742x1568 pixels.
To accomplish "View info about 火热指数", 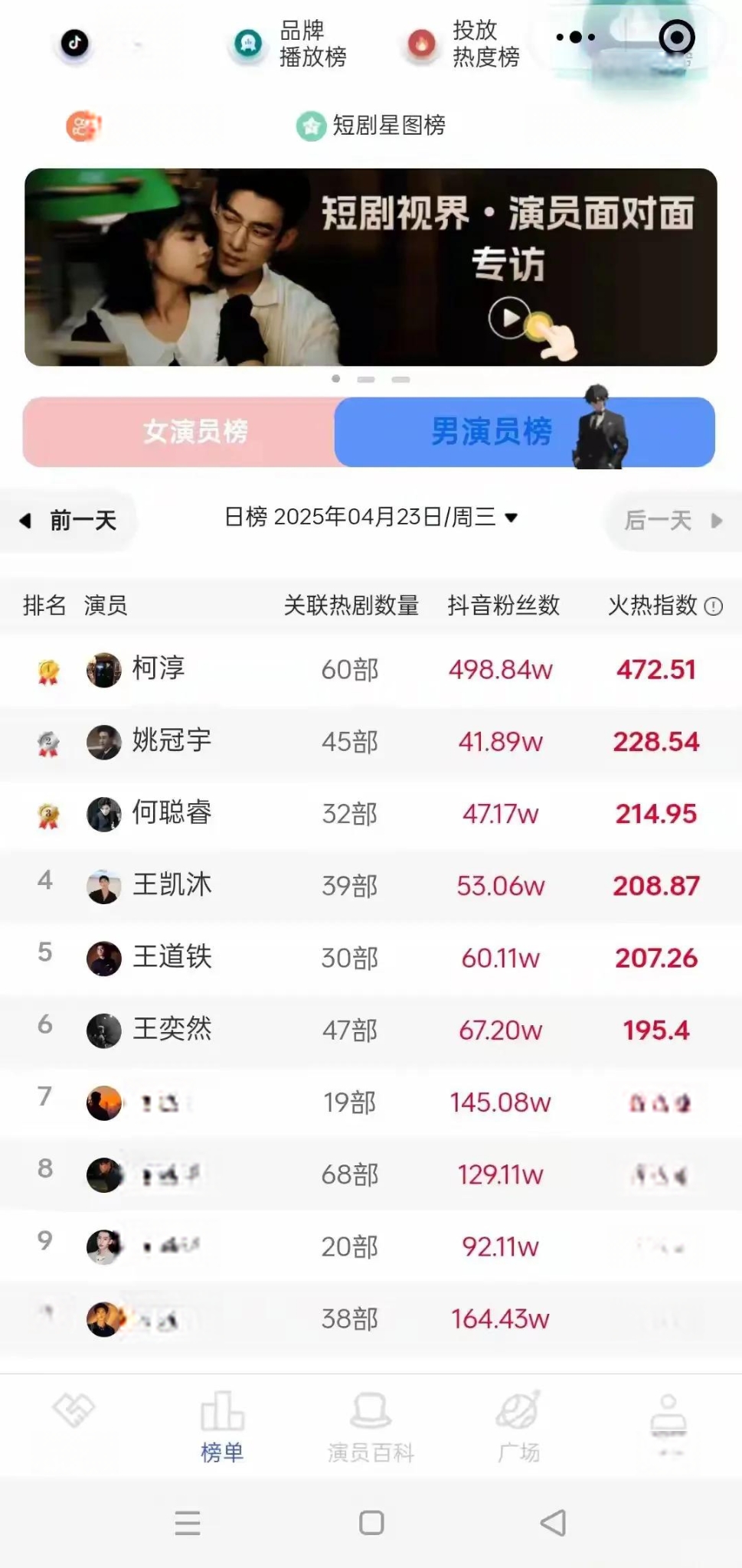I will 713,606.
